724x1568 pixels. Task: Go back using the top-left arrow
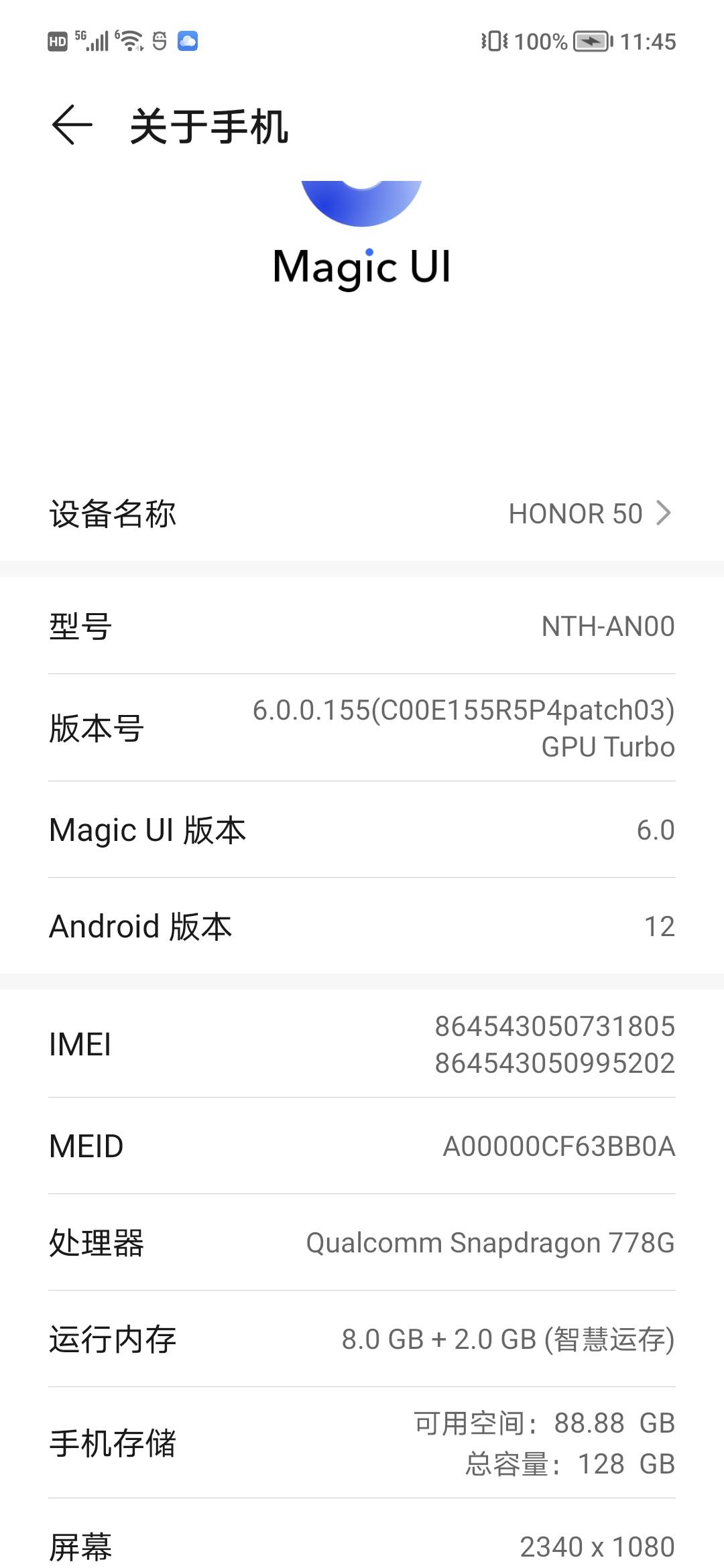click(x=72, y=125)
